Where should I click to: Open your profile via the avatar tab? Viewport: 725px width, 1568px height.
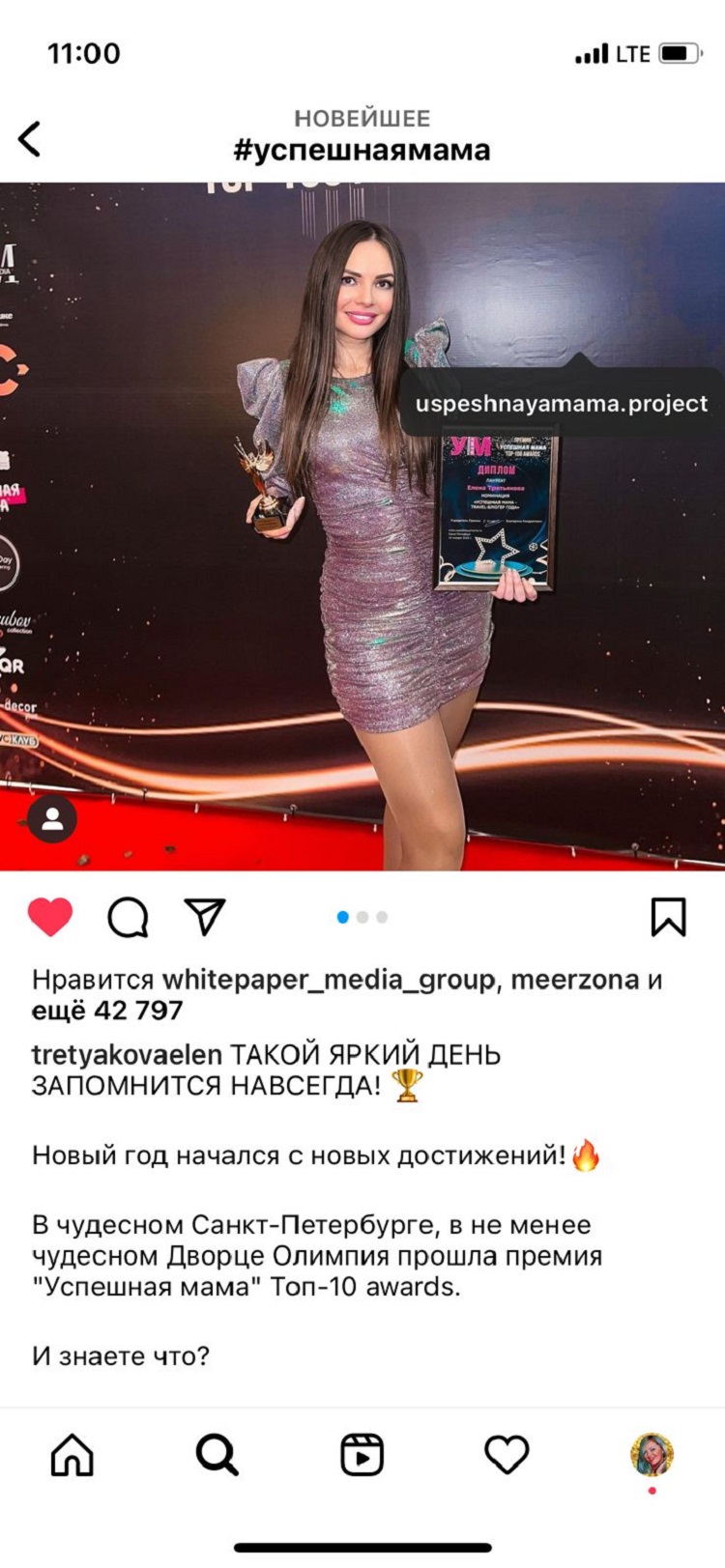click(652, 1454)
